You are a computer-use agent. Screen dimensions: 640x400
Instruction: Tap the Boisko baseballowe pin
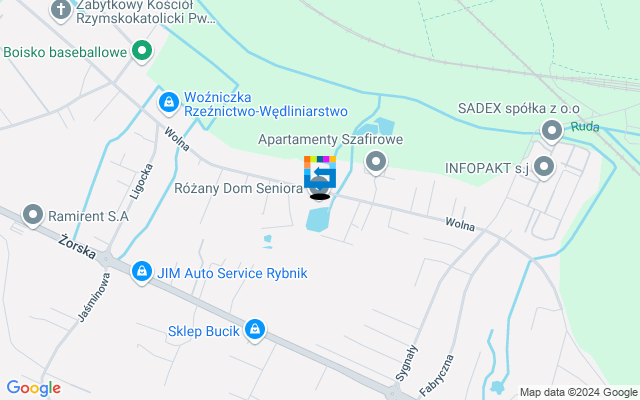[142, 50]
